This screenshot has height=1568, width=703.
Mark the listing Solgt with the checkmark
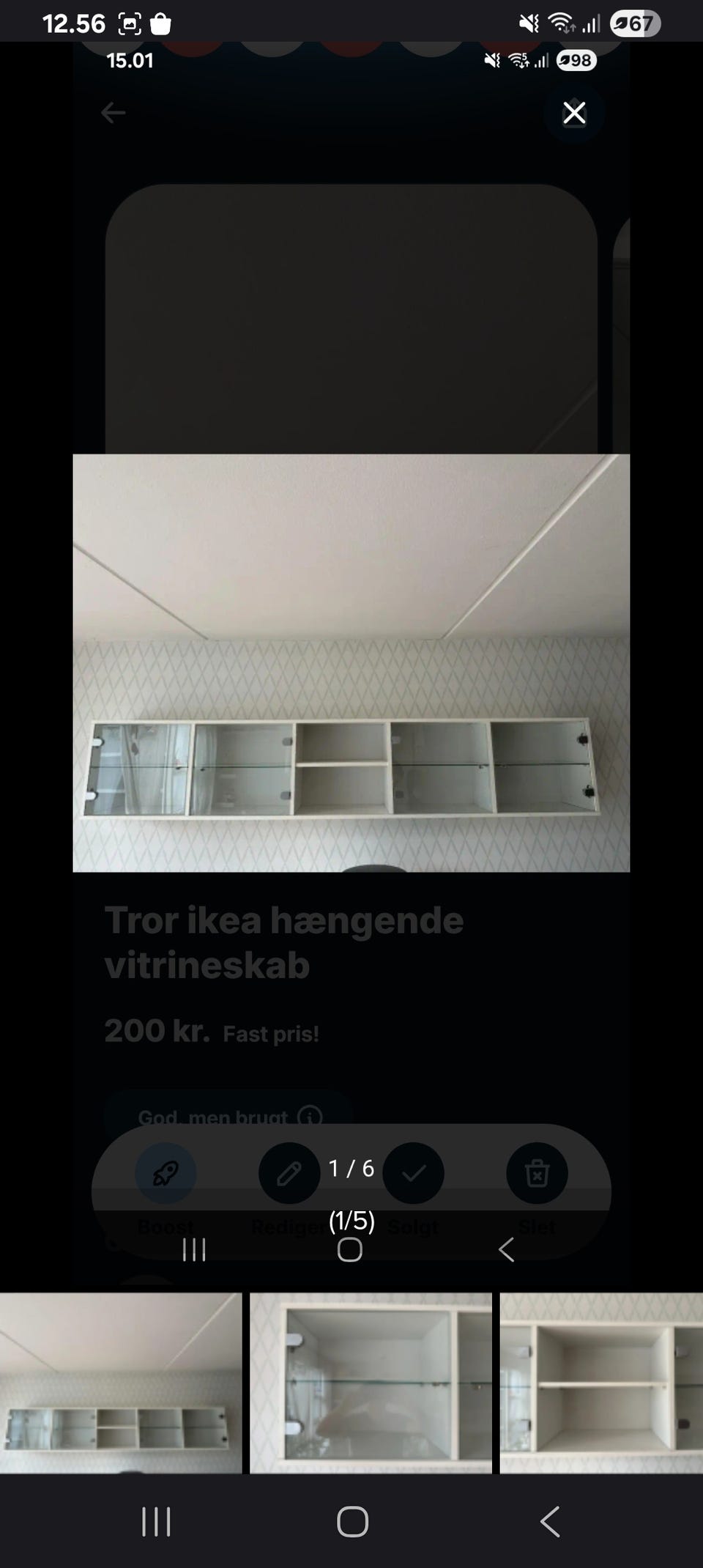pyautogui.click(x=413, y=1173)
